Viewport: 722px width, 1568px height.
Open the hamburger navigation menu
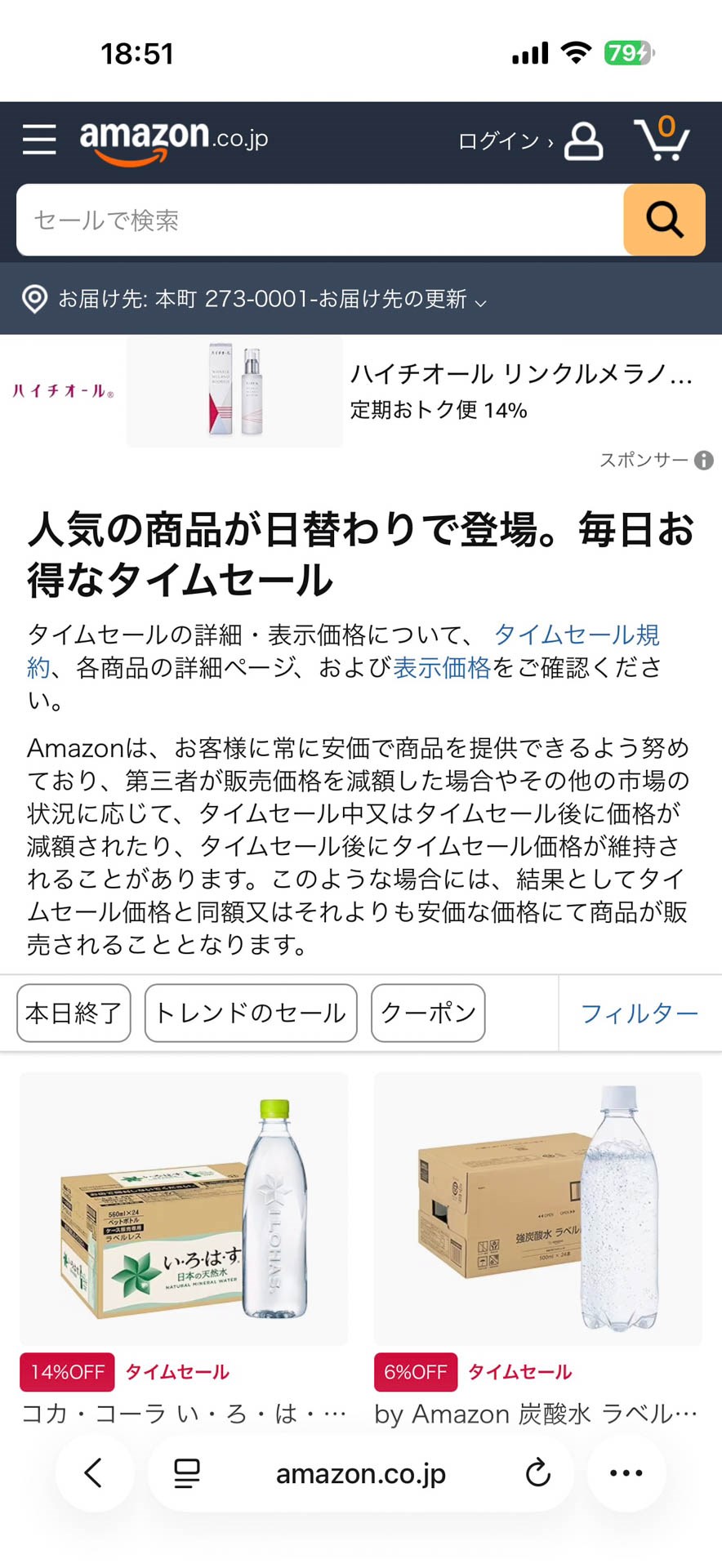click(x=38, y=139)
